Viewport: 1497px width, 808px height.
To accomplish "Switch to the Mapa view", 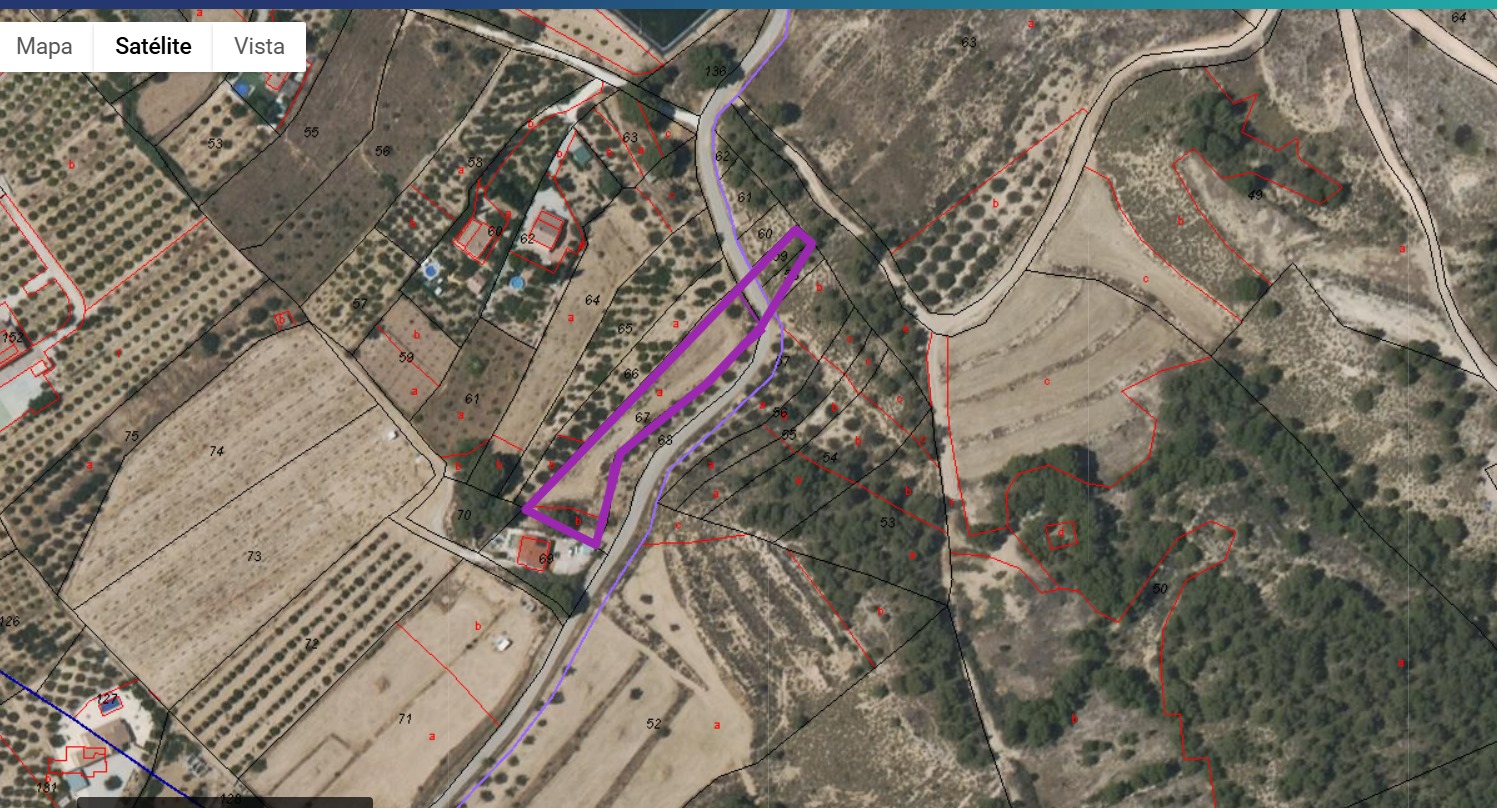I will [45, 46].
